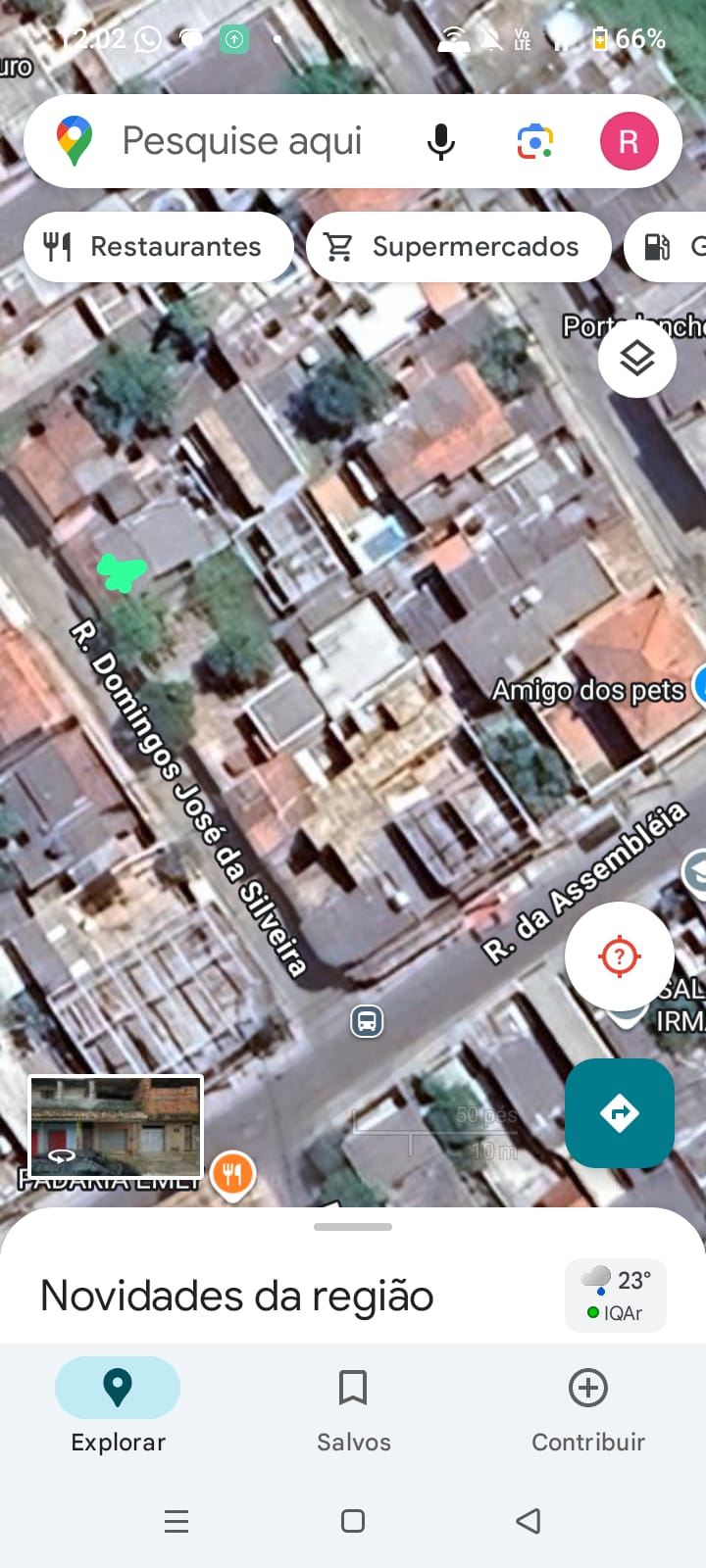Go back with the system back button
This screenshot has height=1568, width=706.
pyautogui.click(x=529, y=1521)
